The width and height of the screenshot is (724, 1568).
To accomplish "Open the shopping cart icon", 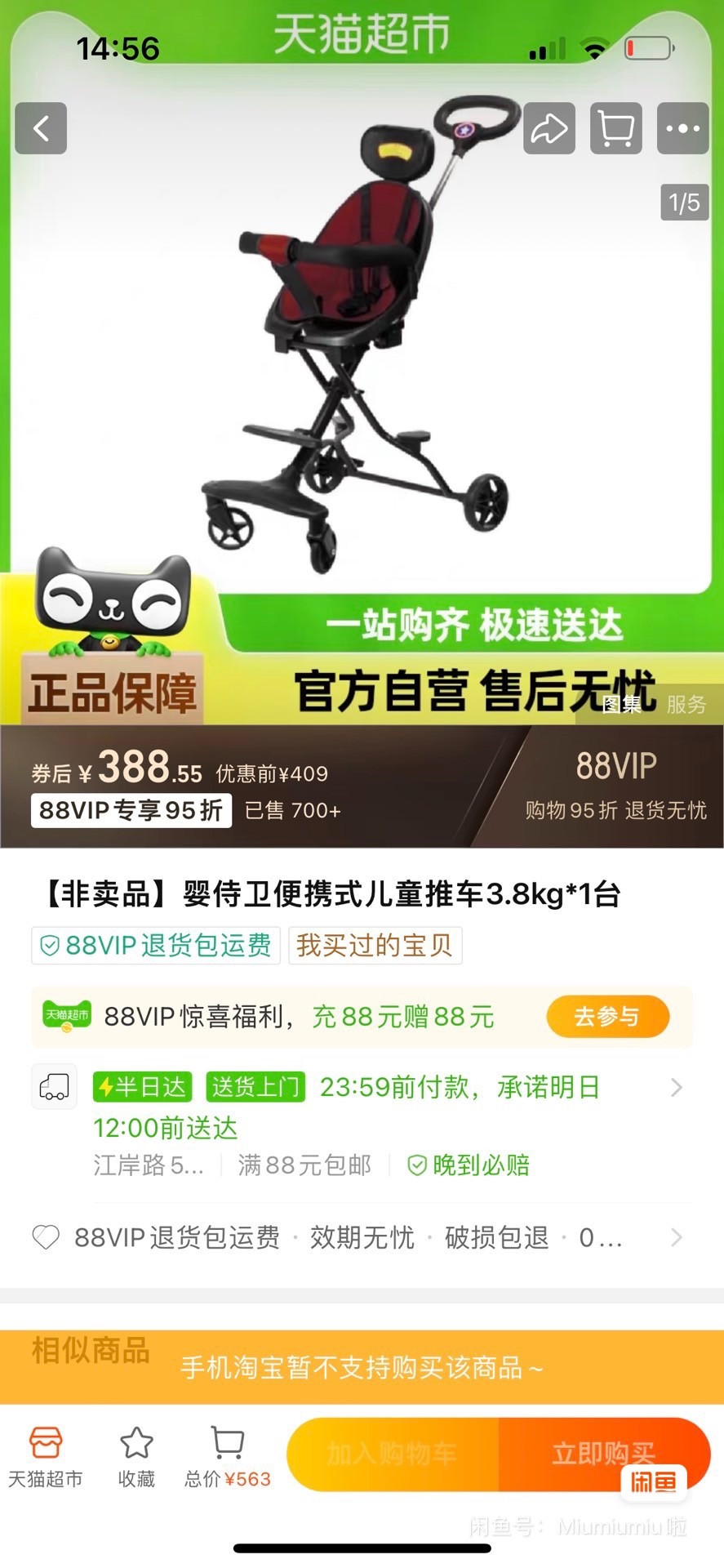I will pos(615,128).
